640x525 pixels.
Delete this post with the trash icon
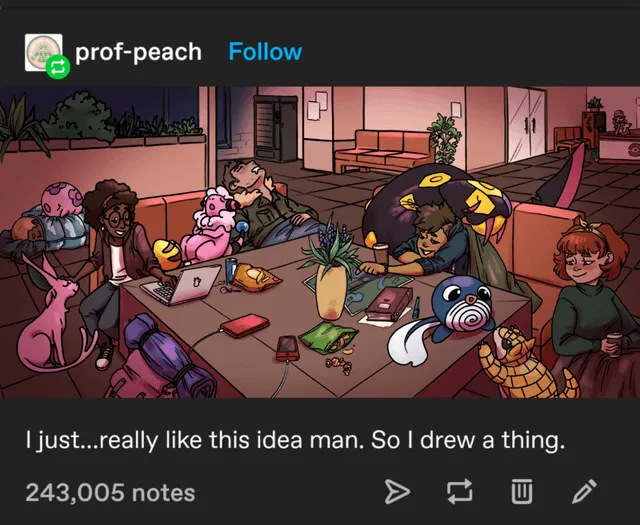522,491
